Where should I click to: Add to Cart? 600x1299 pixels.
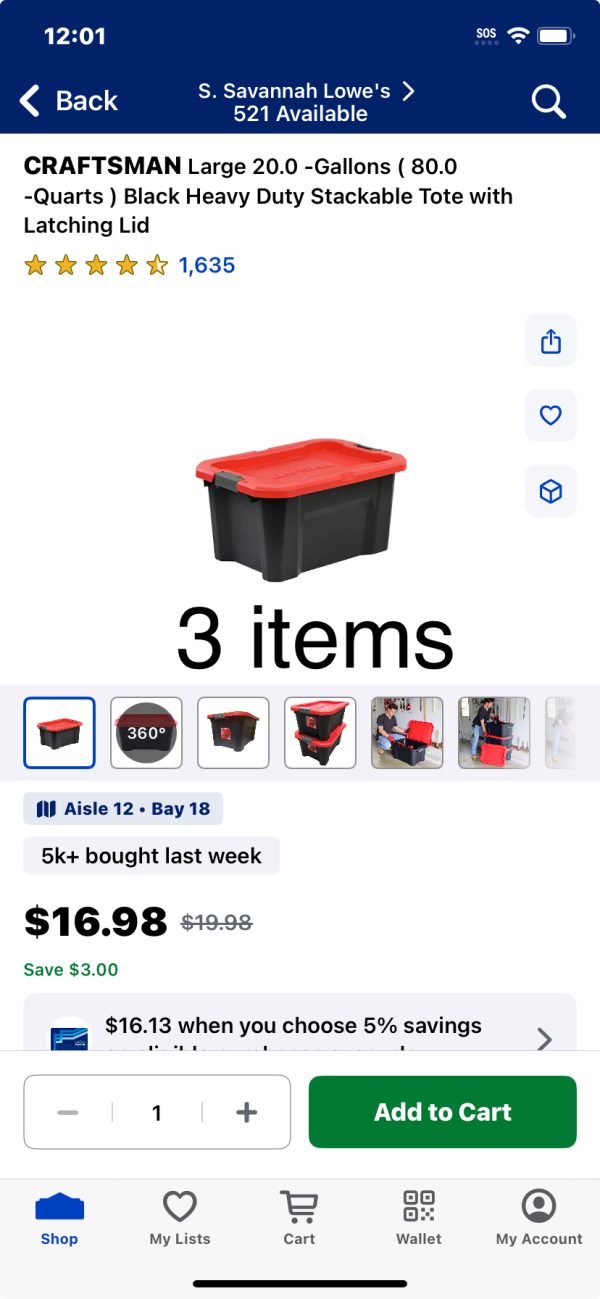(442, 1112)
